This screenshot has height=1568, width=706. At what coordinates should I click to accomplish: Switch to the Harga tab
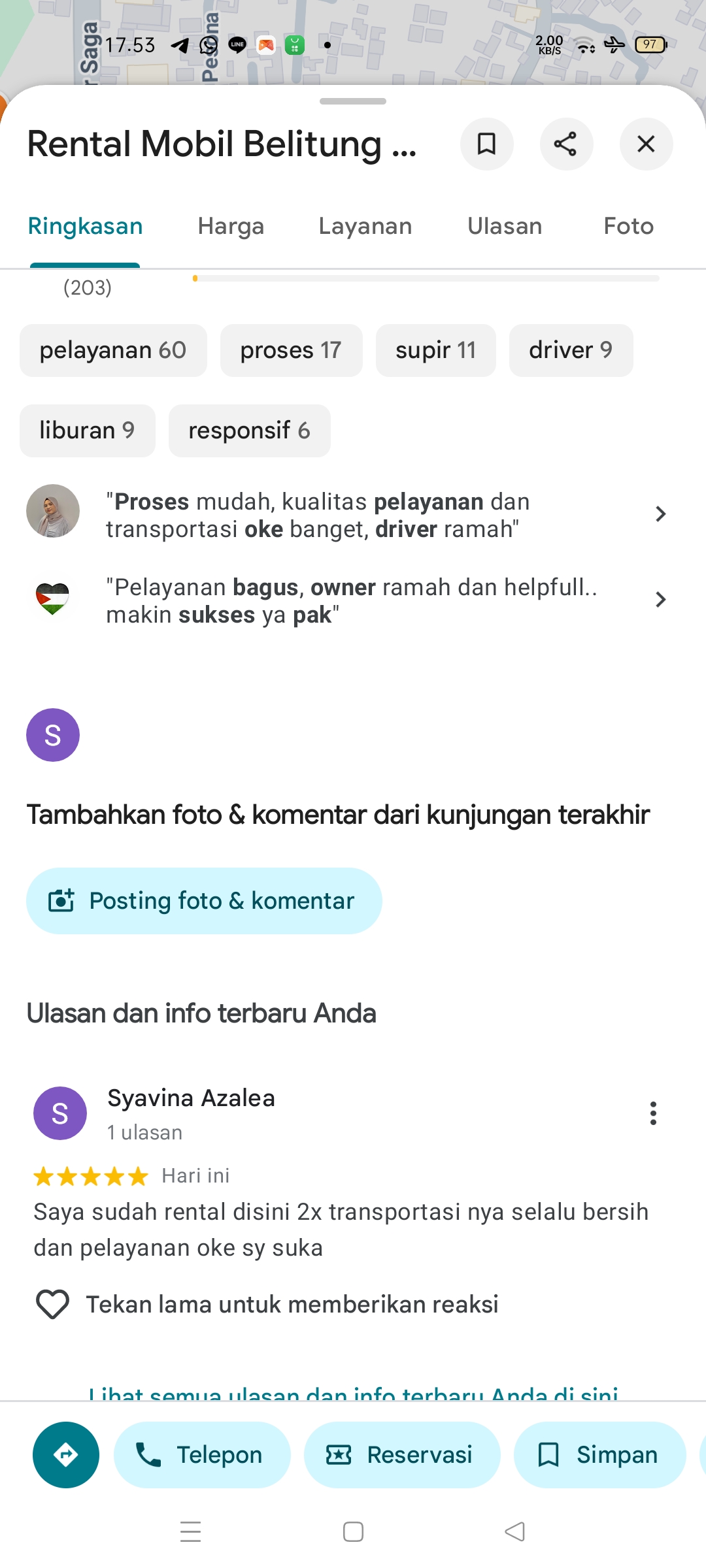(x=231, y=226)
